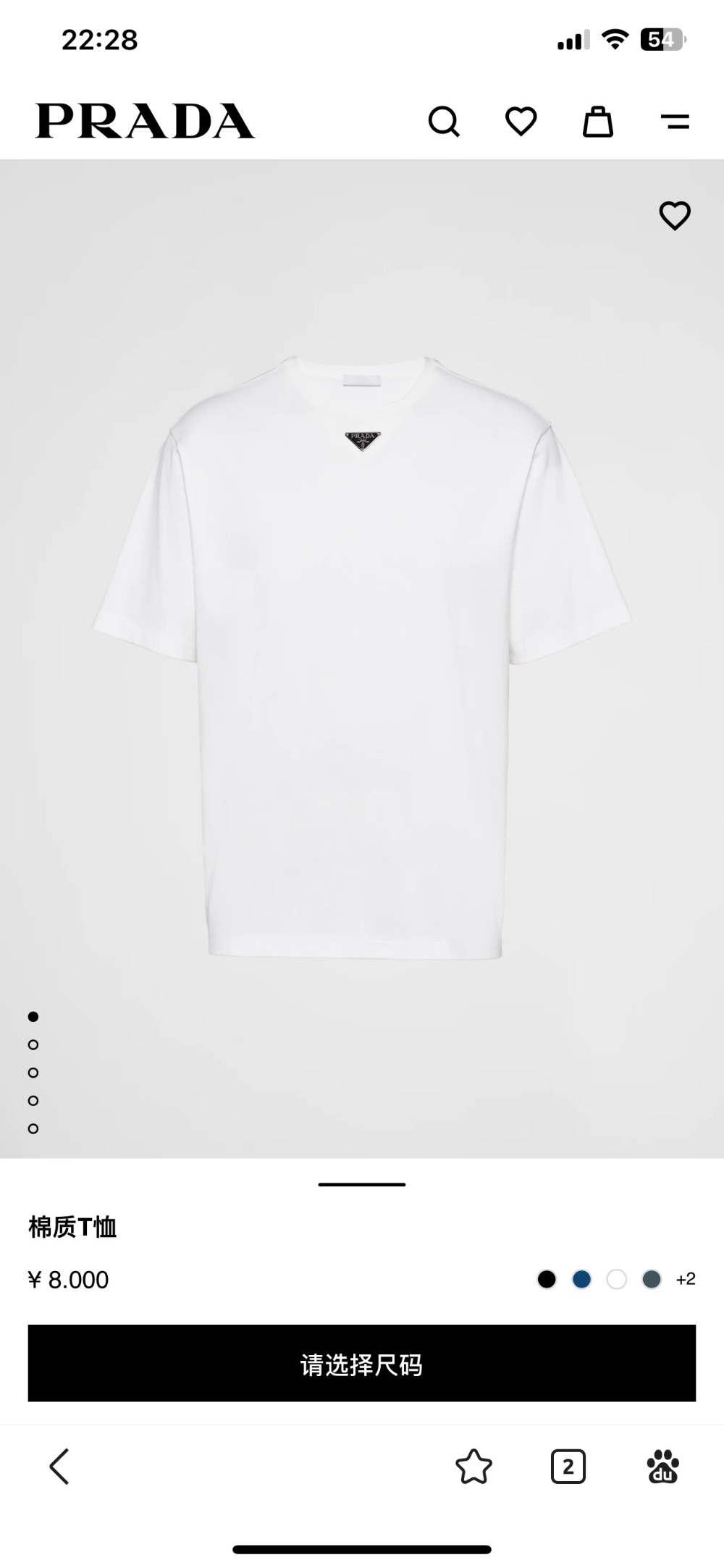
Task: Open the Baidu paw home button
Action: coord(662,1467)
